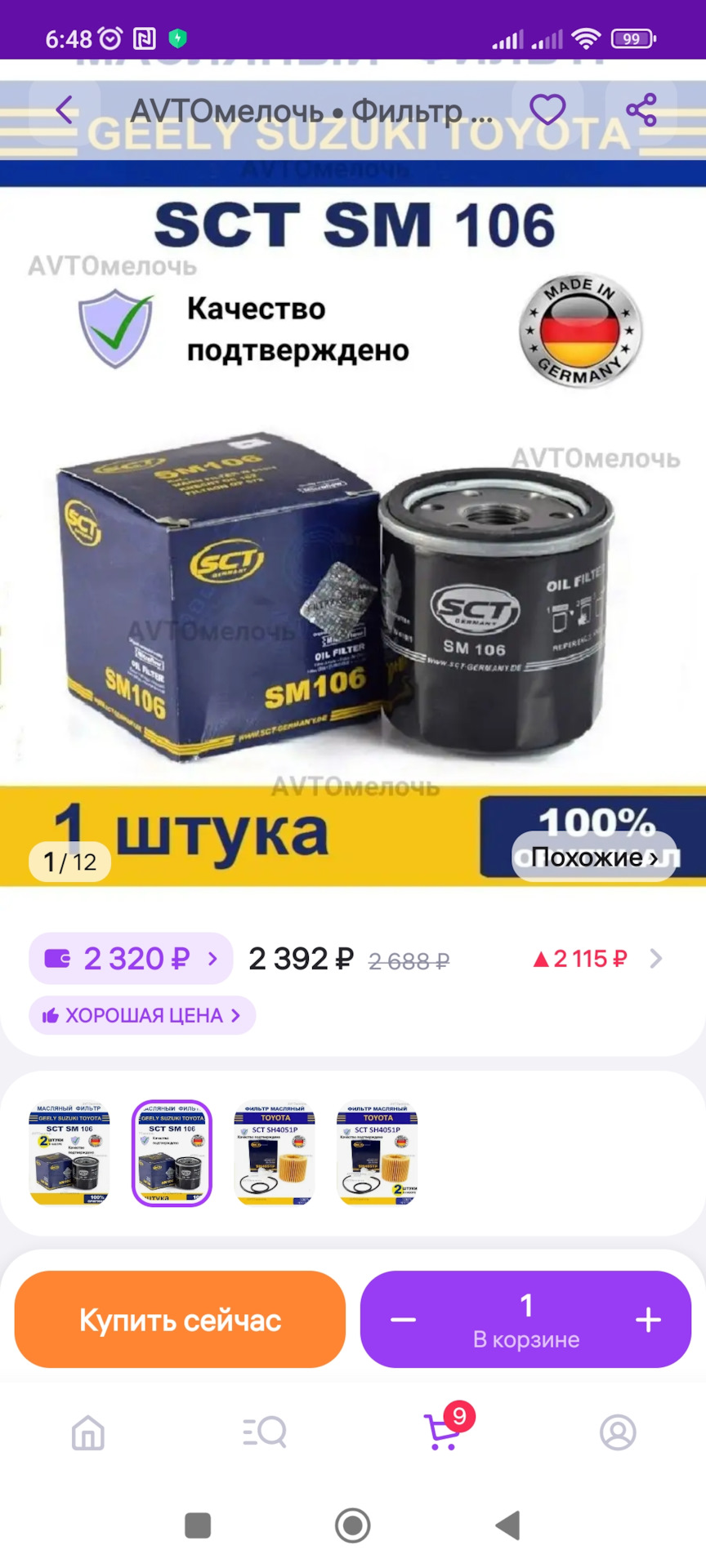
Task: Choose the two-pack SCT SH4051P variant
Action: [x=378, y=1153]
